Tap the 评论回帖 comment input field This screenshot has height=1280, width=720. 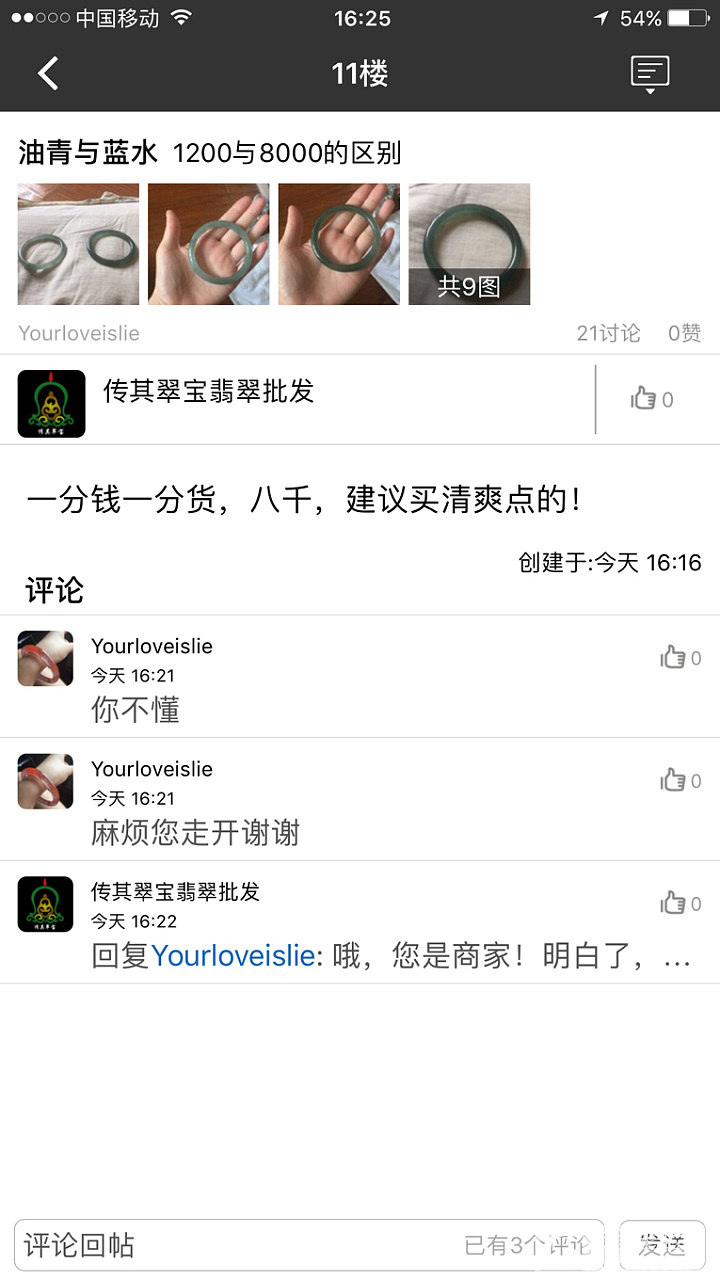pyautogui.click(x=240, y=1245)
